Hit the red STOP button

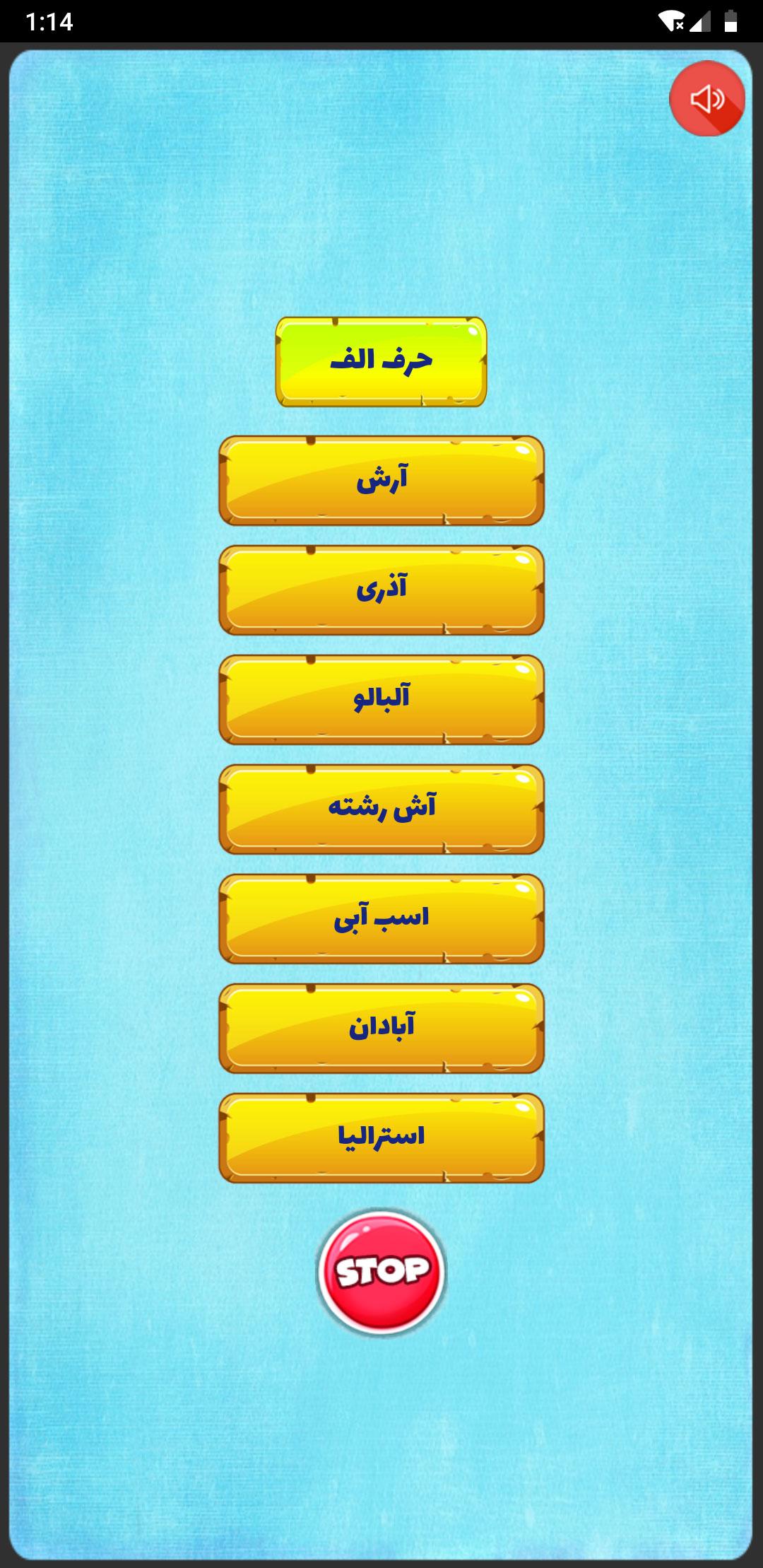click(381, 1272)
